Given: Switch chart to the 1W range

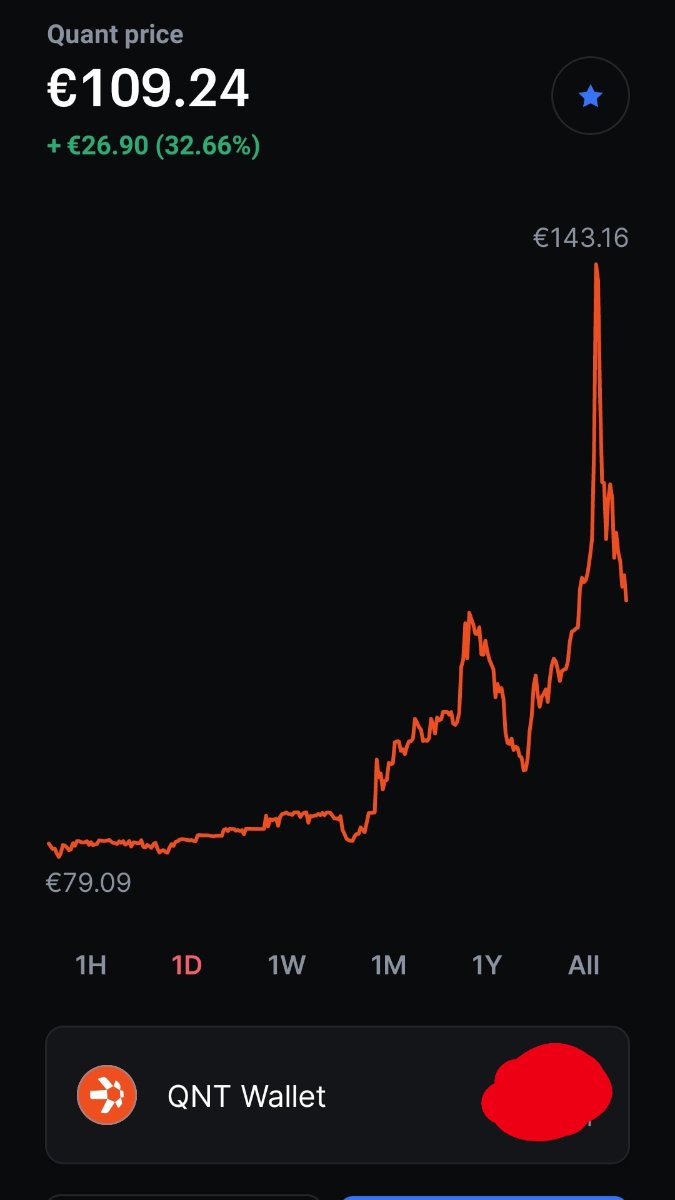Looking at the screenshot, I should 286,965.
